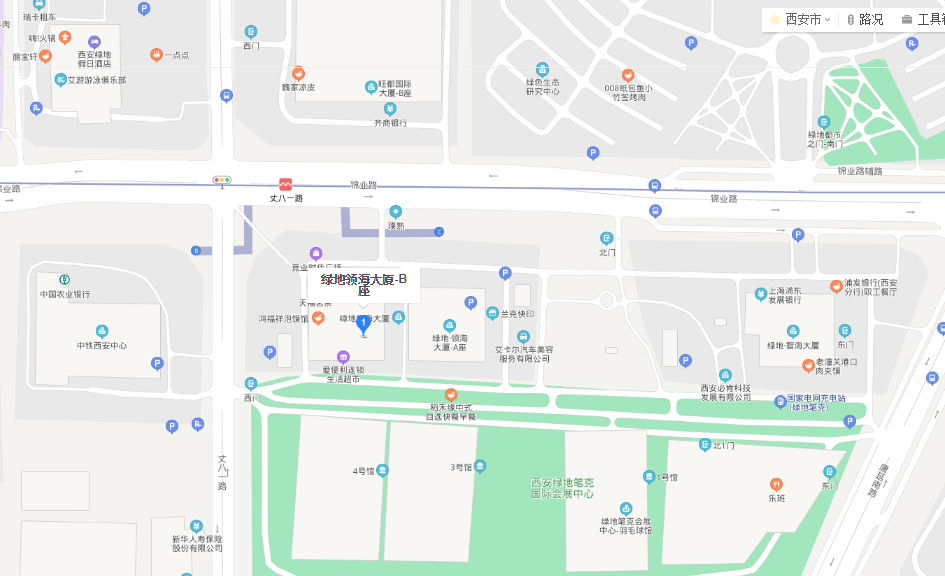Image resolution: width=945 pixels, height=576 pixels.
Task: Open 西安绿地假日酒店 on the map
Action: pos(94,43)
